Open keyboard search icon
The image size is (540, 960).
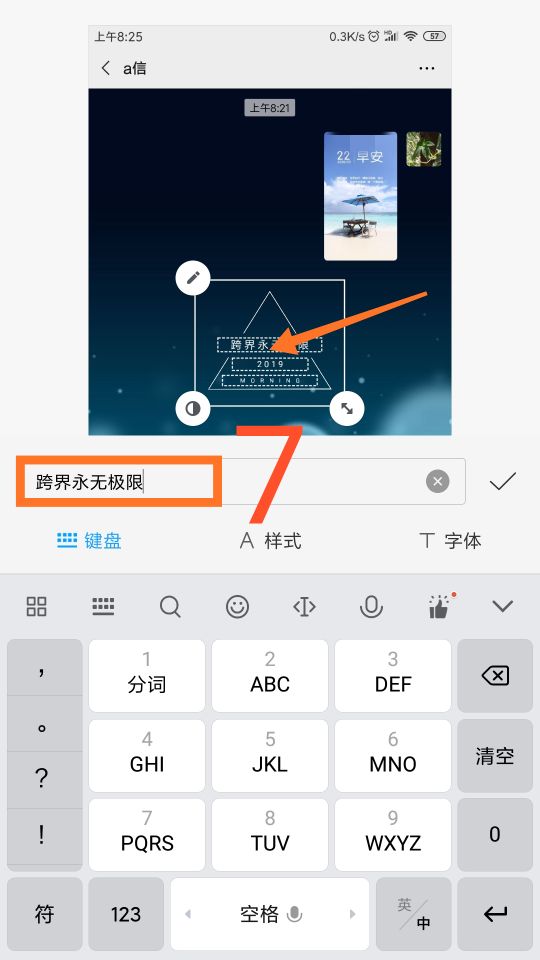point(170,606)
